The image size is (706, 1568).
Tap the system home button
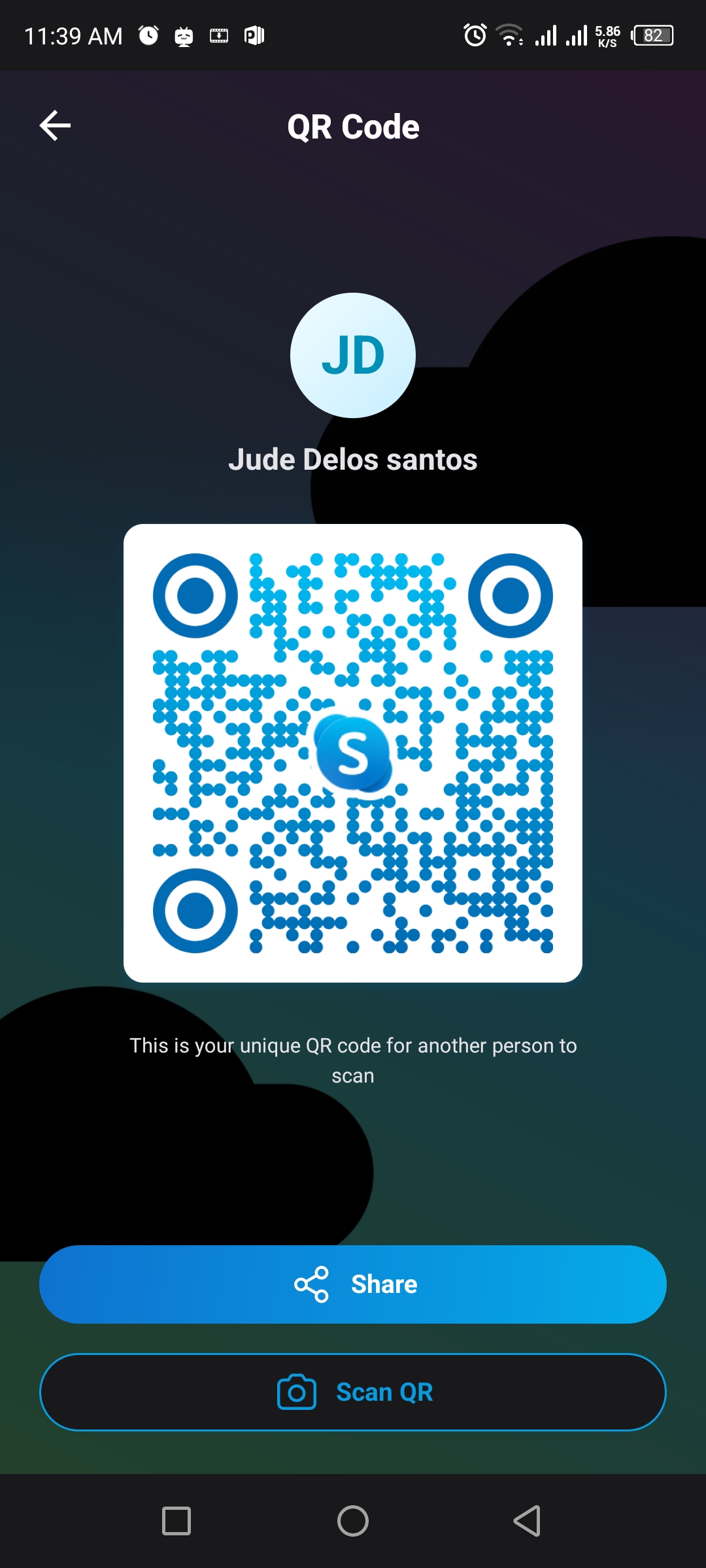[353, 1521]
